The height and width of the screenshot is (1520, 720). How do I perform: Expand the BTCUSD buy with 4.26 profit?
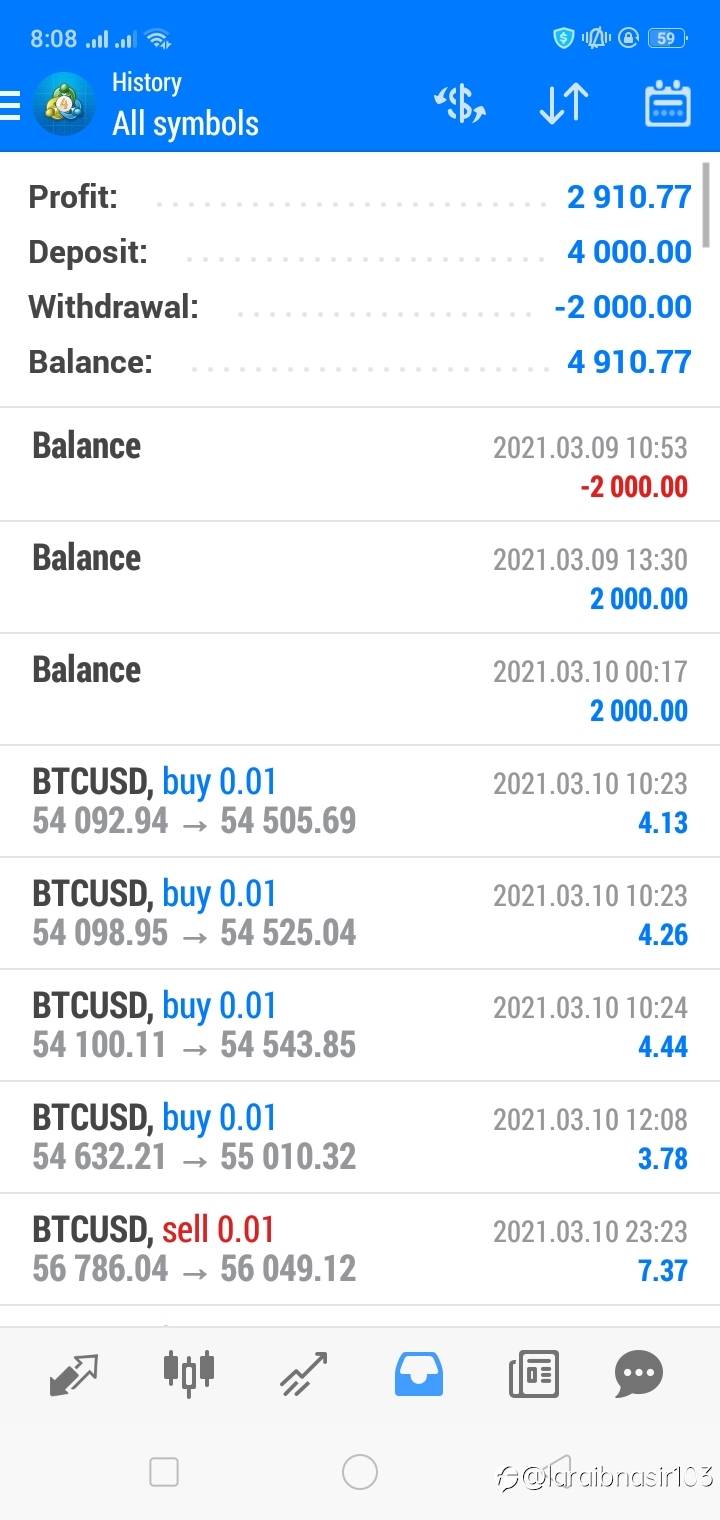360,913
